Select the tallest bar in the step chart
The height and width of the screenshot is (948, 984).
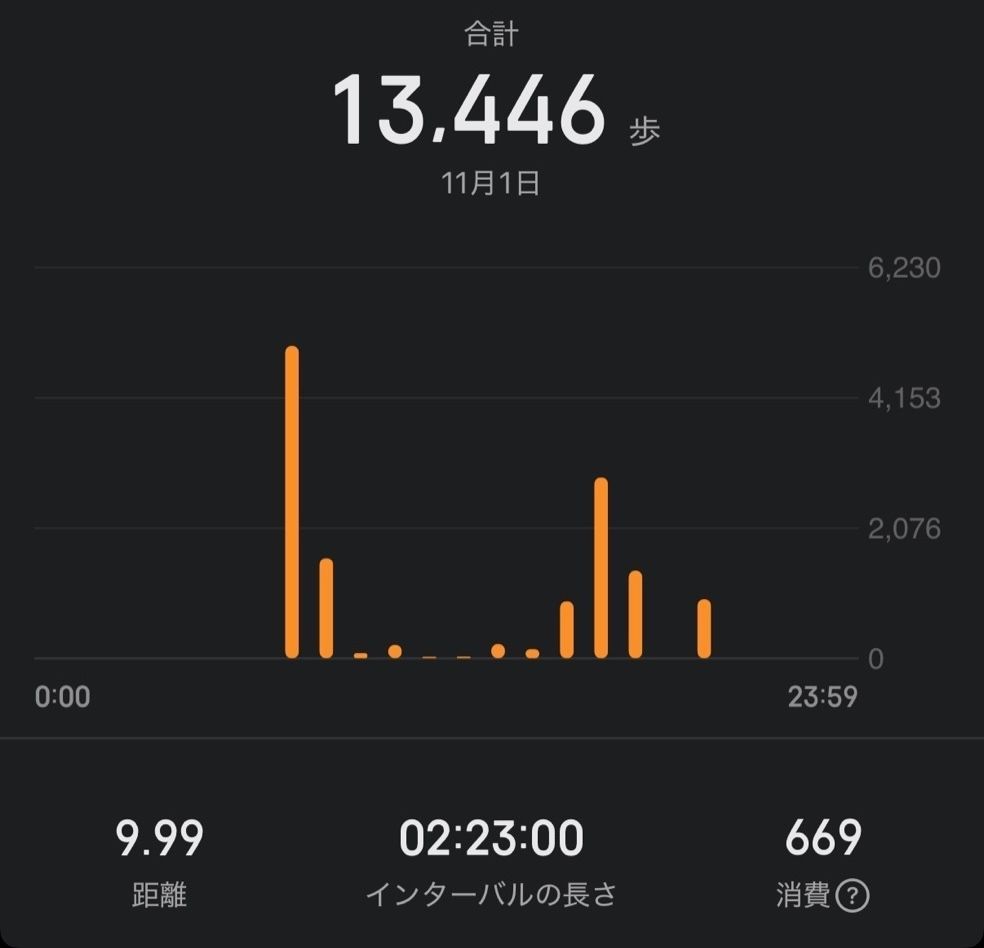[292, 502]
